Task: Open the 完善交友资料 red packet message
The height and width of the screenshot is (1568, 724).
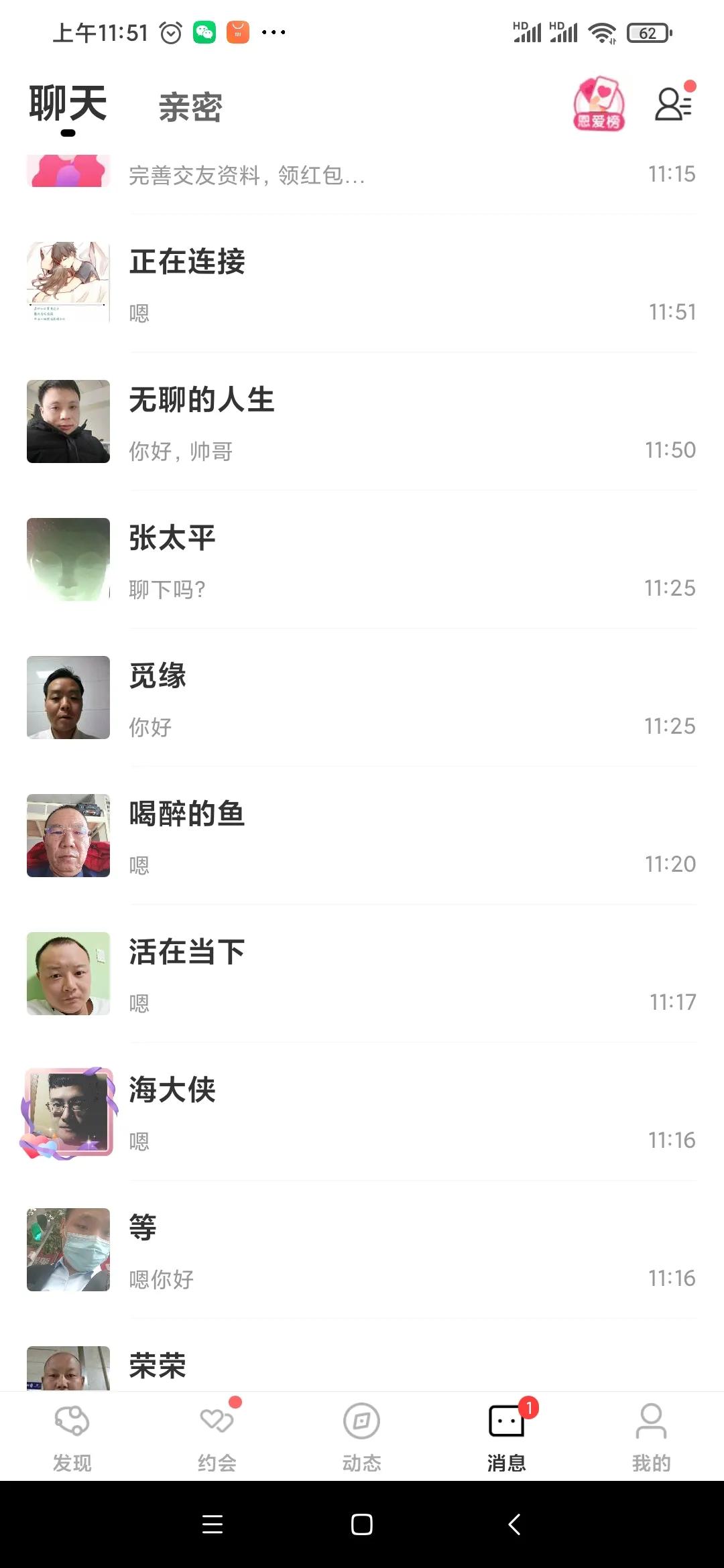Action: pos(362,174)
